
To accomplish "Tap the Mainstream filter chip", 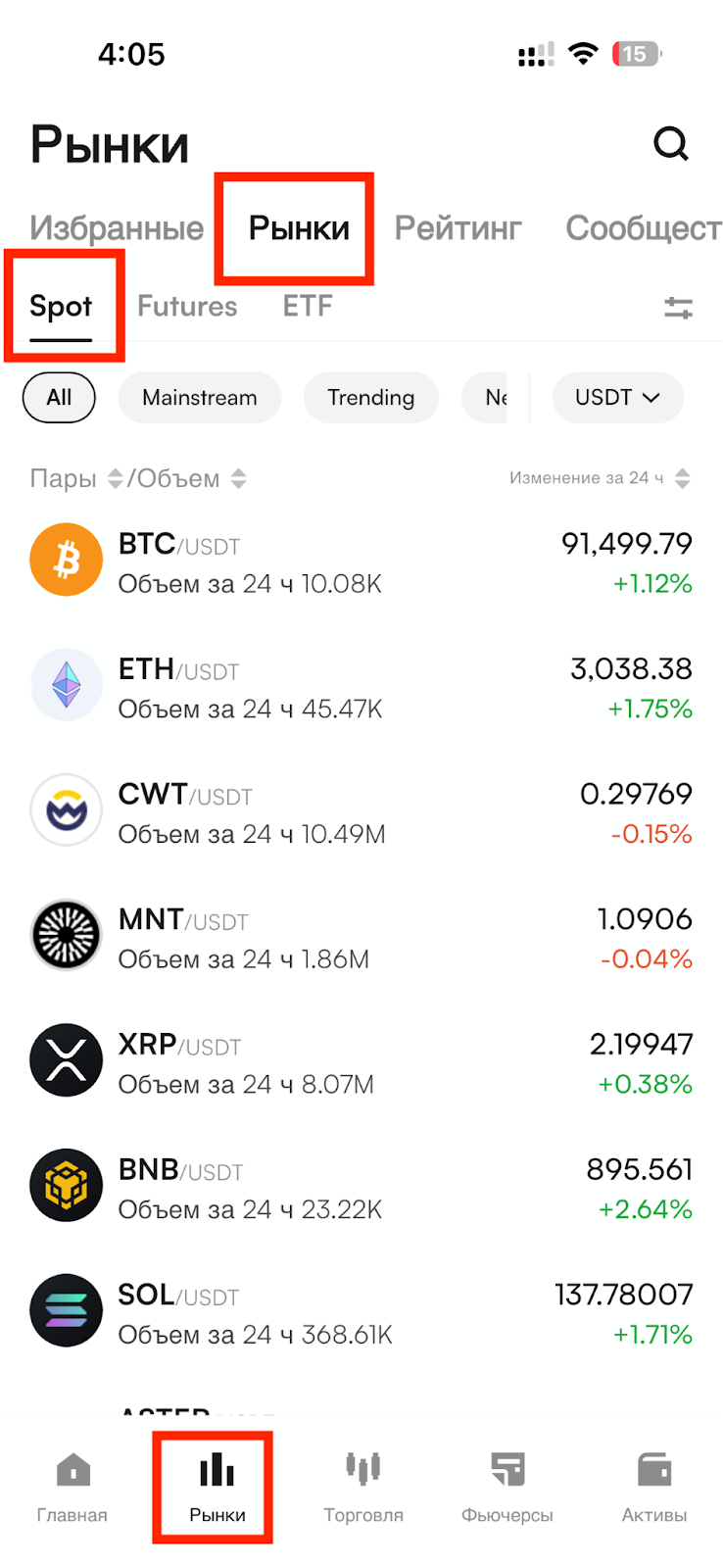I will click(200, 397).
